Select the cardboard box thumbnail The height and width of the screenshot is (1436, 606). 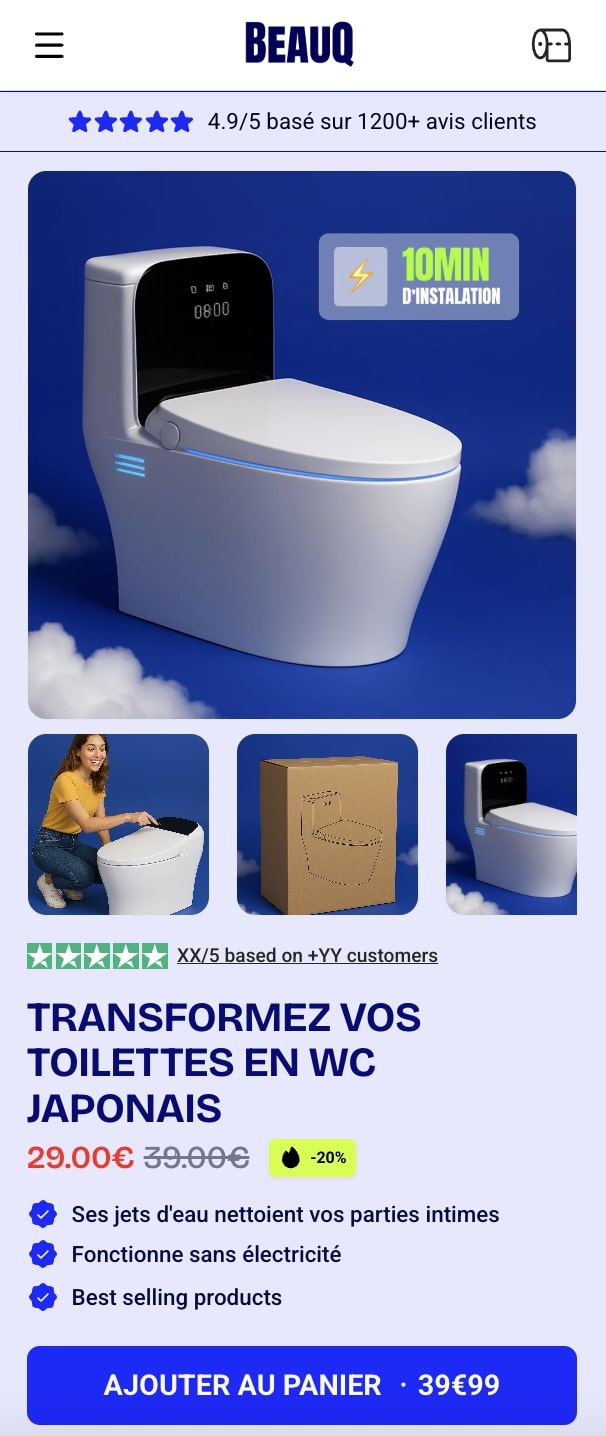pos(327,824)
